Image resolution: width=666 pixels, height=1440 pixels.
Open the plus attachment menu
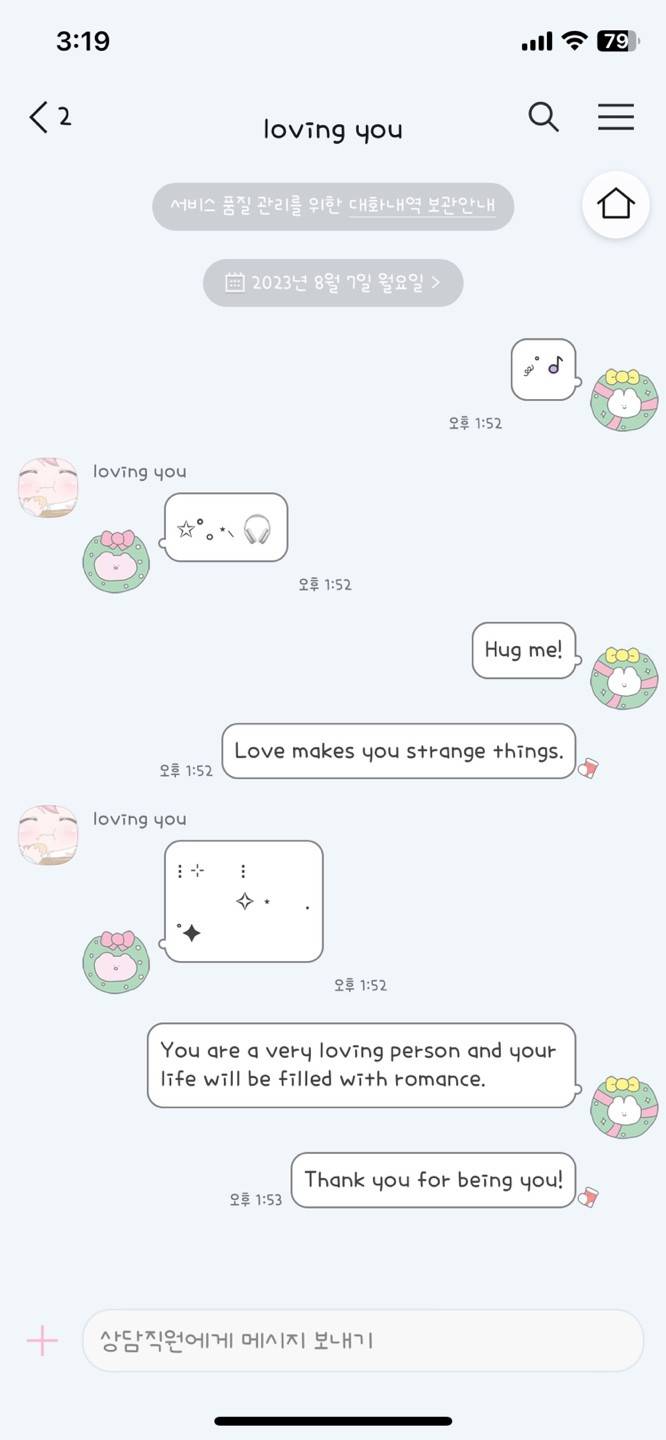(42, 1340)
